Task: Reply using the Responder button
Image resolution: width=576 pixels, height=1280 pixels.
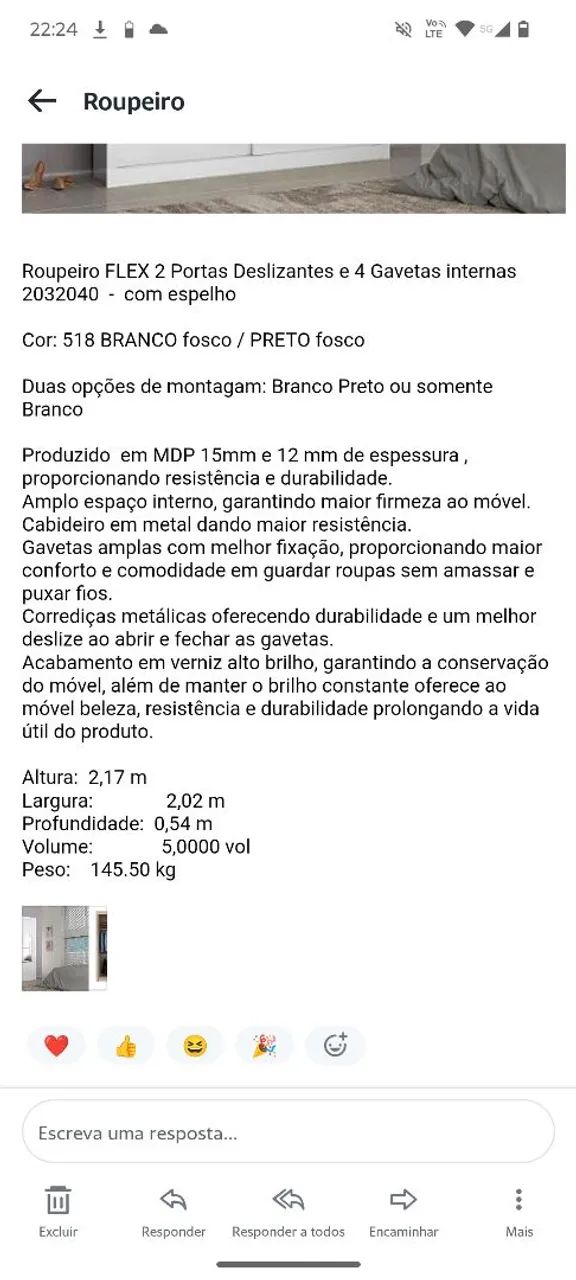Action: [173, 1211]
